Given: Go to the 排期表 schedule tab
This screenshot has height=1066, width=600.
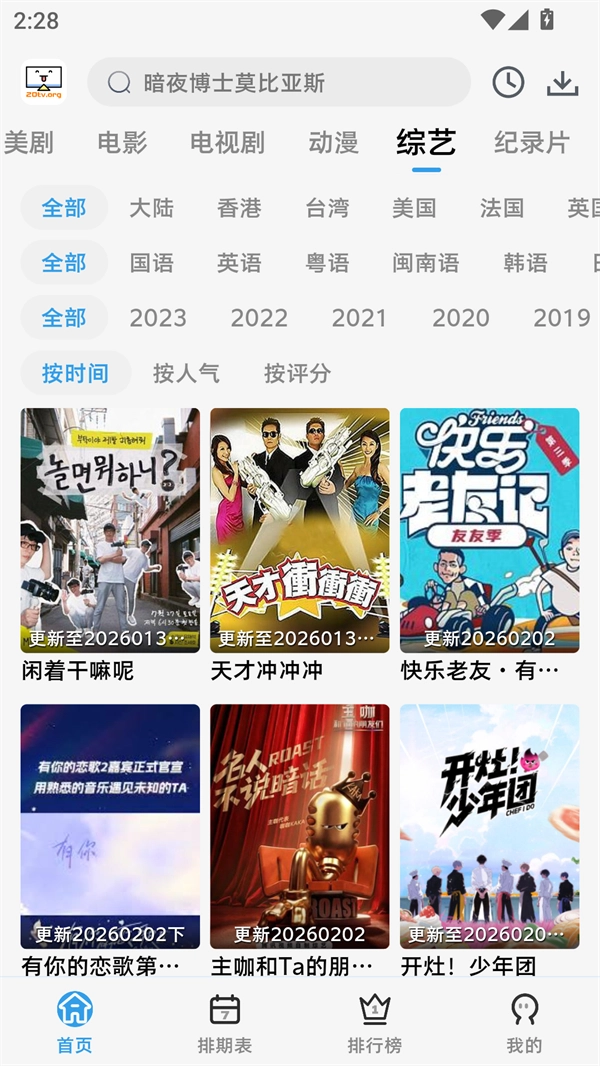Looking at the screenshot, I should point(225,1023).
